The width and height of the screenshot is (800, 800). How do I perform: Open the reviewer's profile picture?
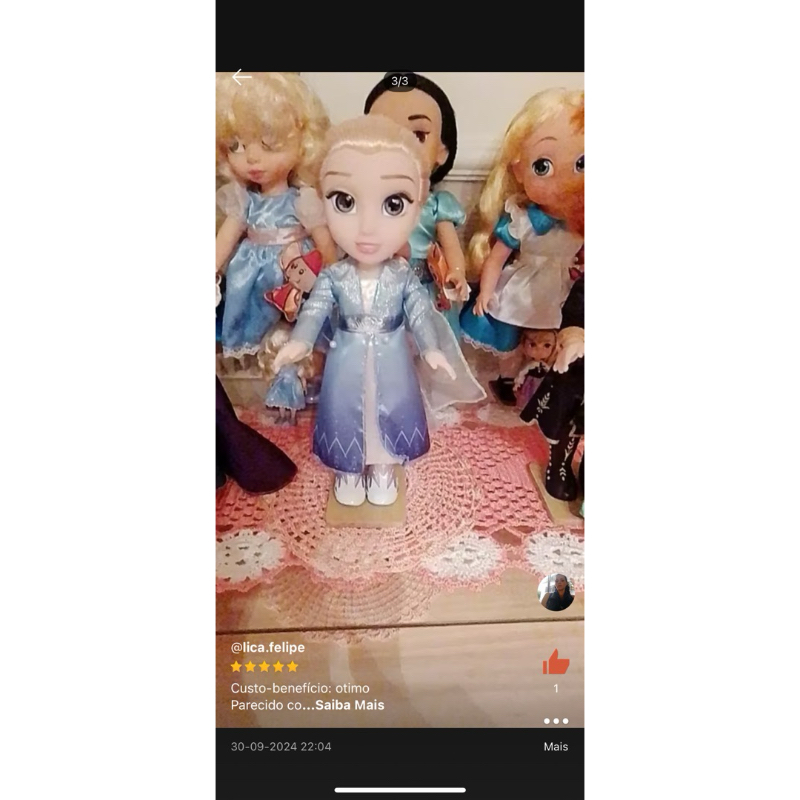(556, 592)
